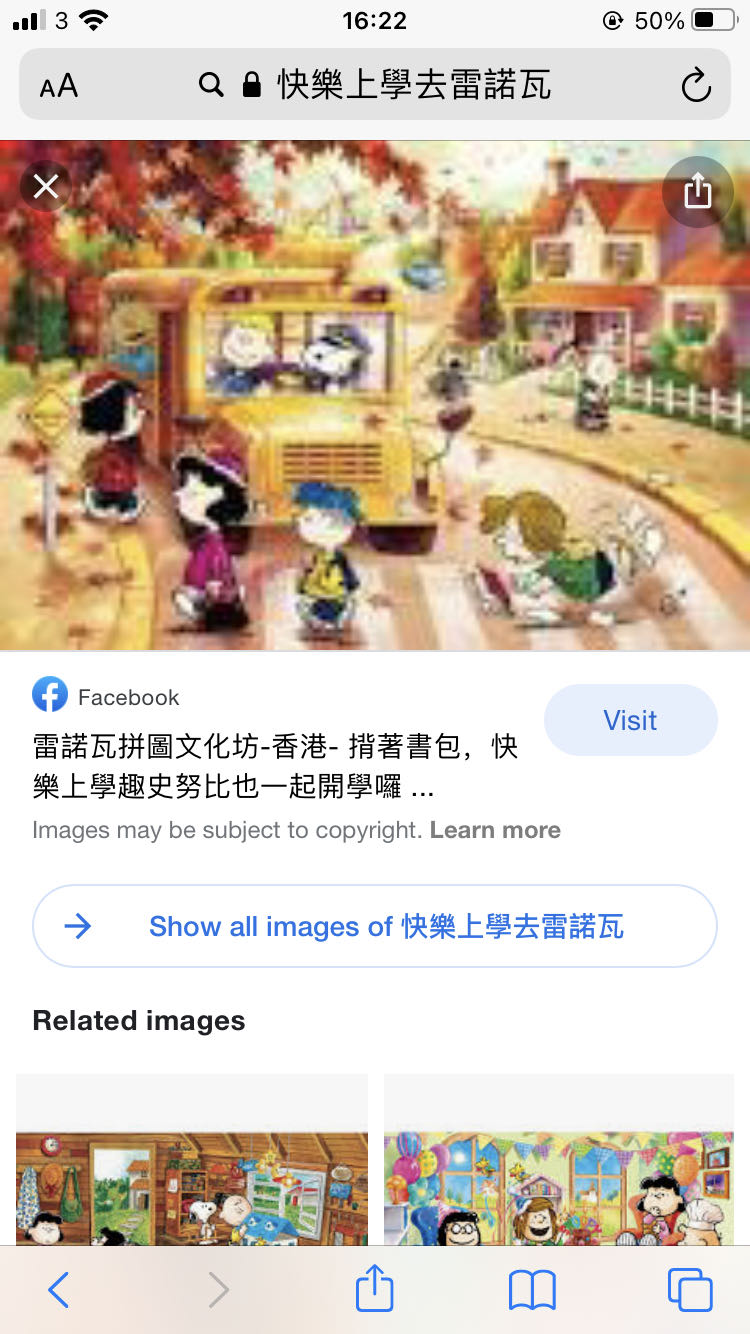
Task: Open the Learn more link
Action: [495, 829]
